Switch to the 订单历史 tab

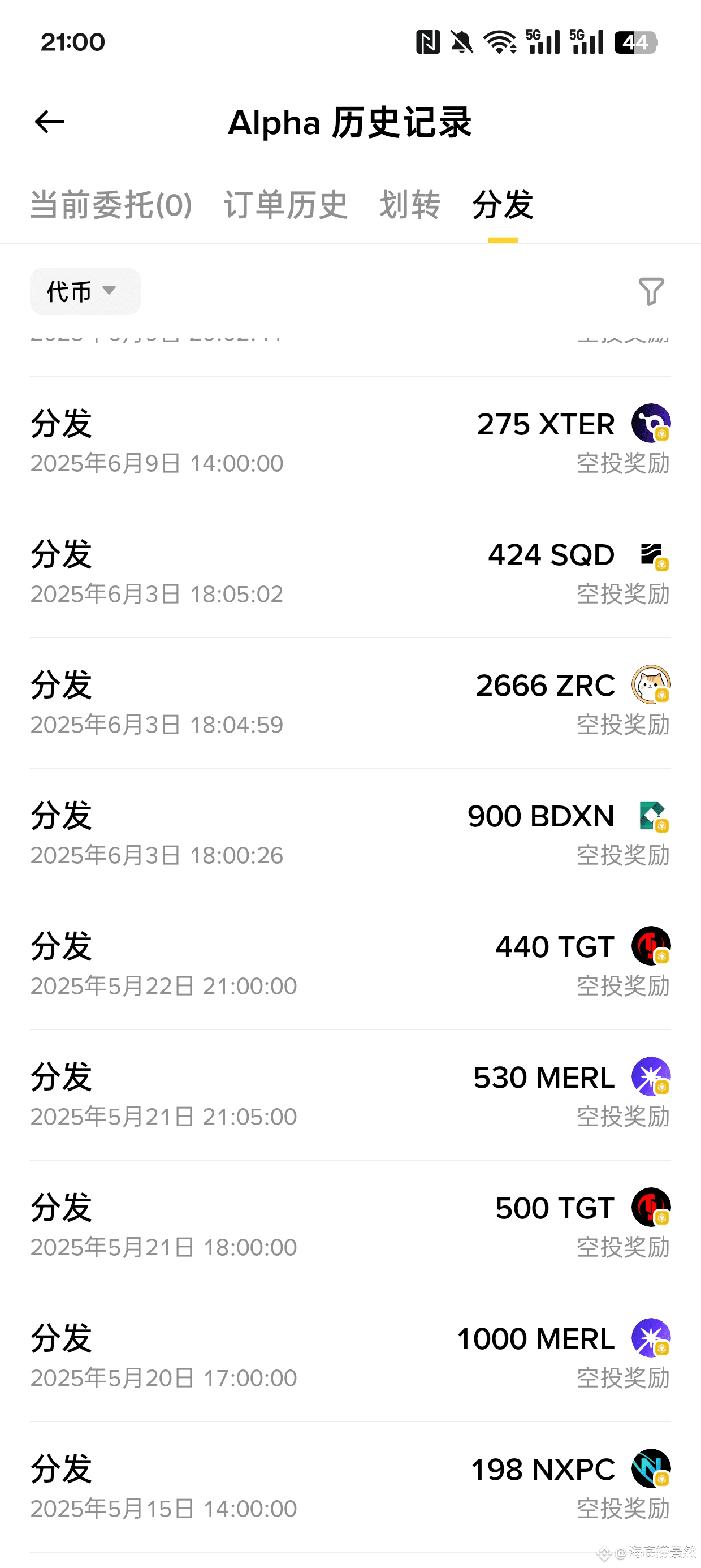coord(285,205)
